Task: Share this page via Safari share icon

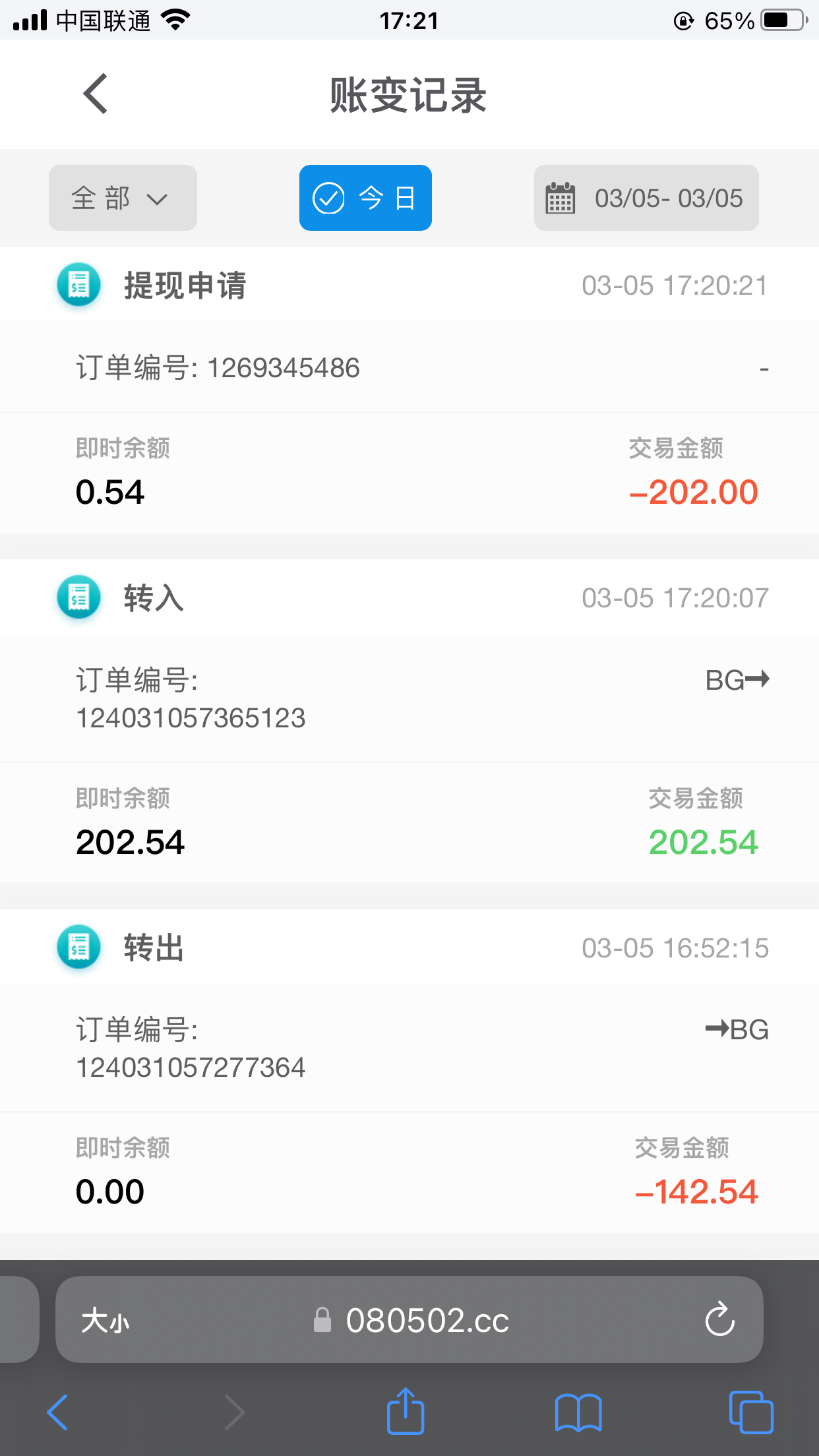Action: pyautogui.click(x=405, y=1411)
